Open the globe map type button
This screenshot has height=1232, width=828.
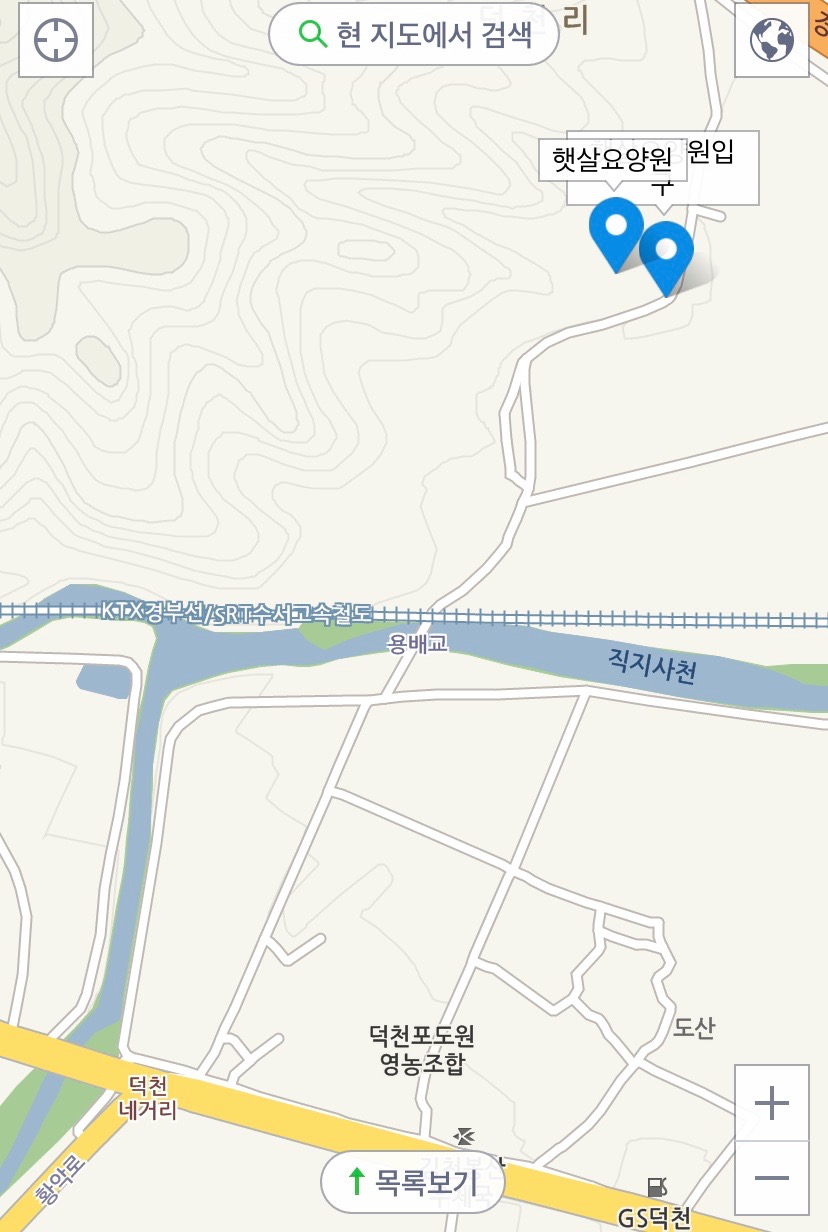pyautogui.click(x=771, y=40)
